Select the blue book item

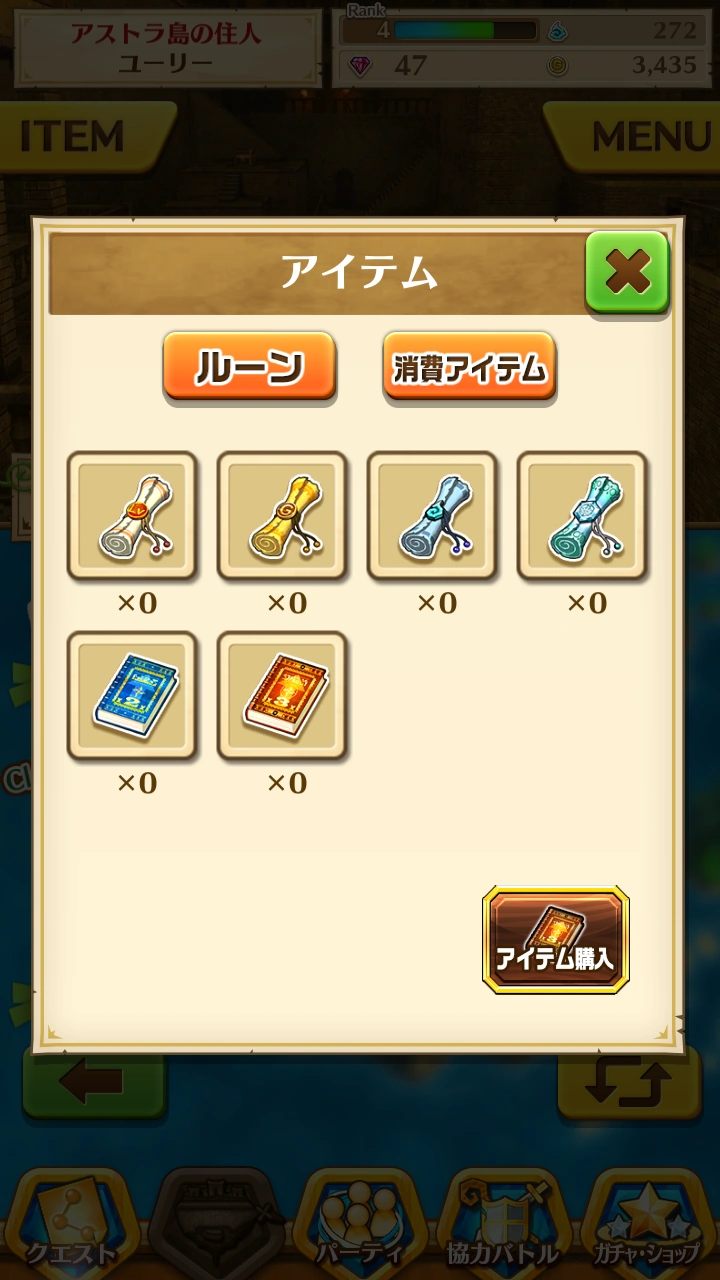[132, 696]
